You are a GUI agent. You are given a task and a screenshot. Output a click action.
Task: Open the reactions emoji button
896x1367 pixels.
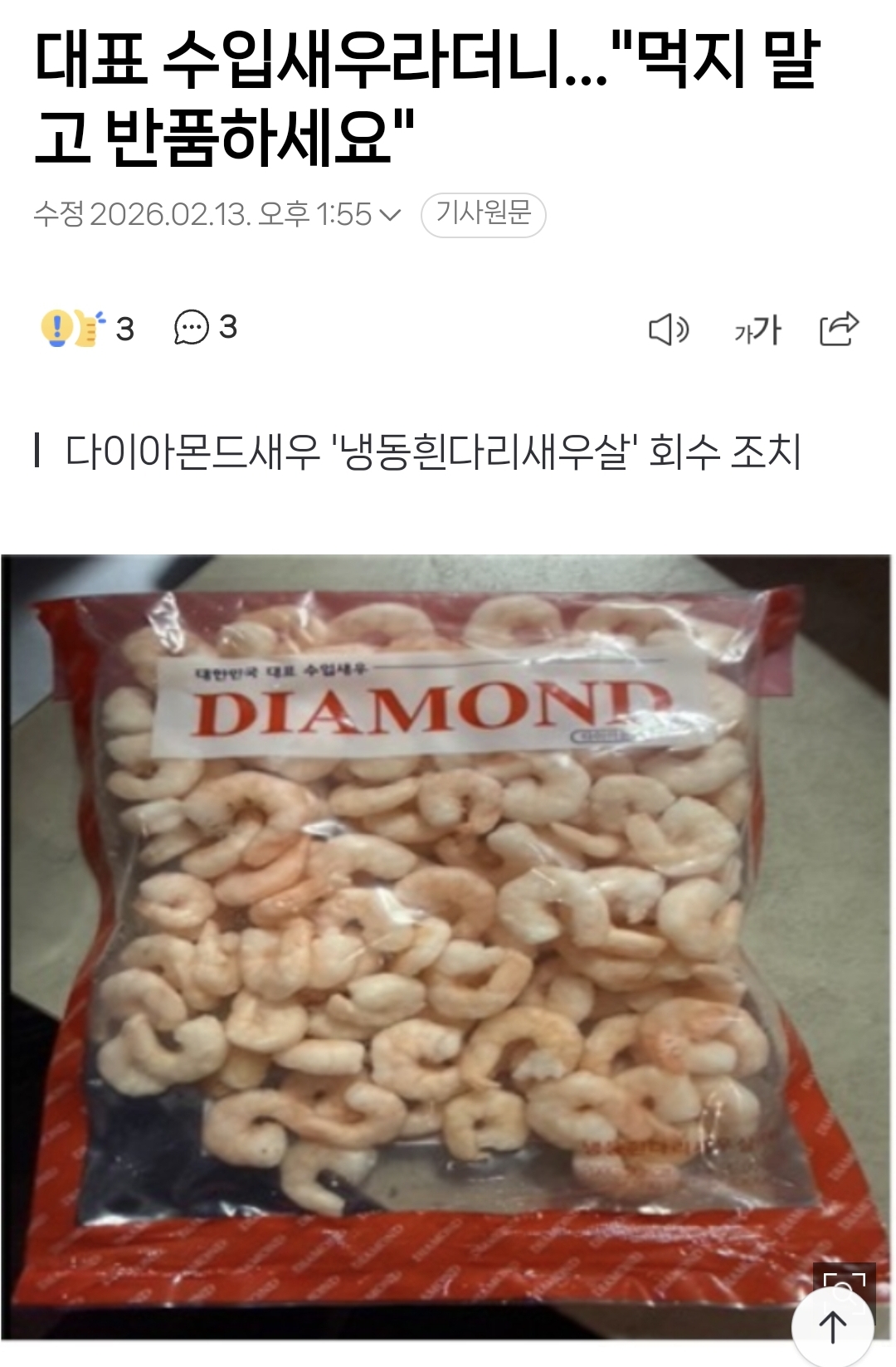pyautogui.click(x=73, y=328)
